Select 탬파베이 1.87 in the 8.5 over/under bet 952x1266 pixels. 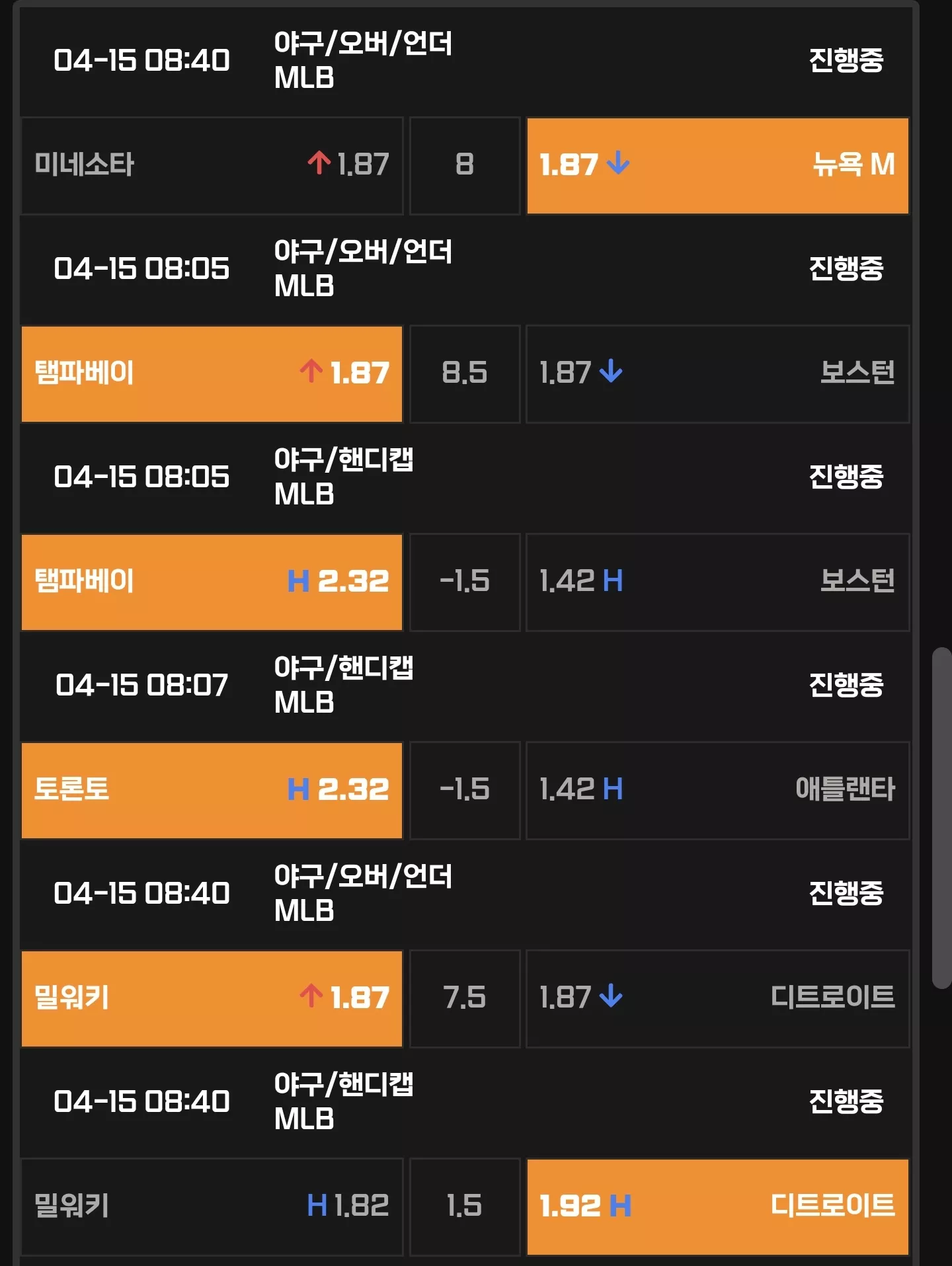(212, 374)
